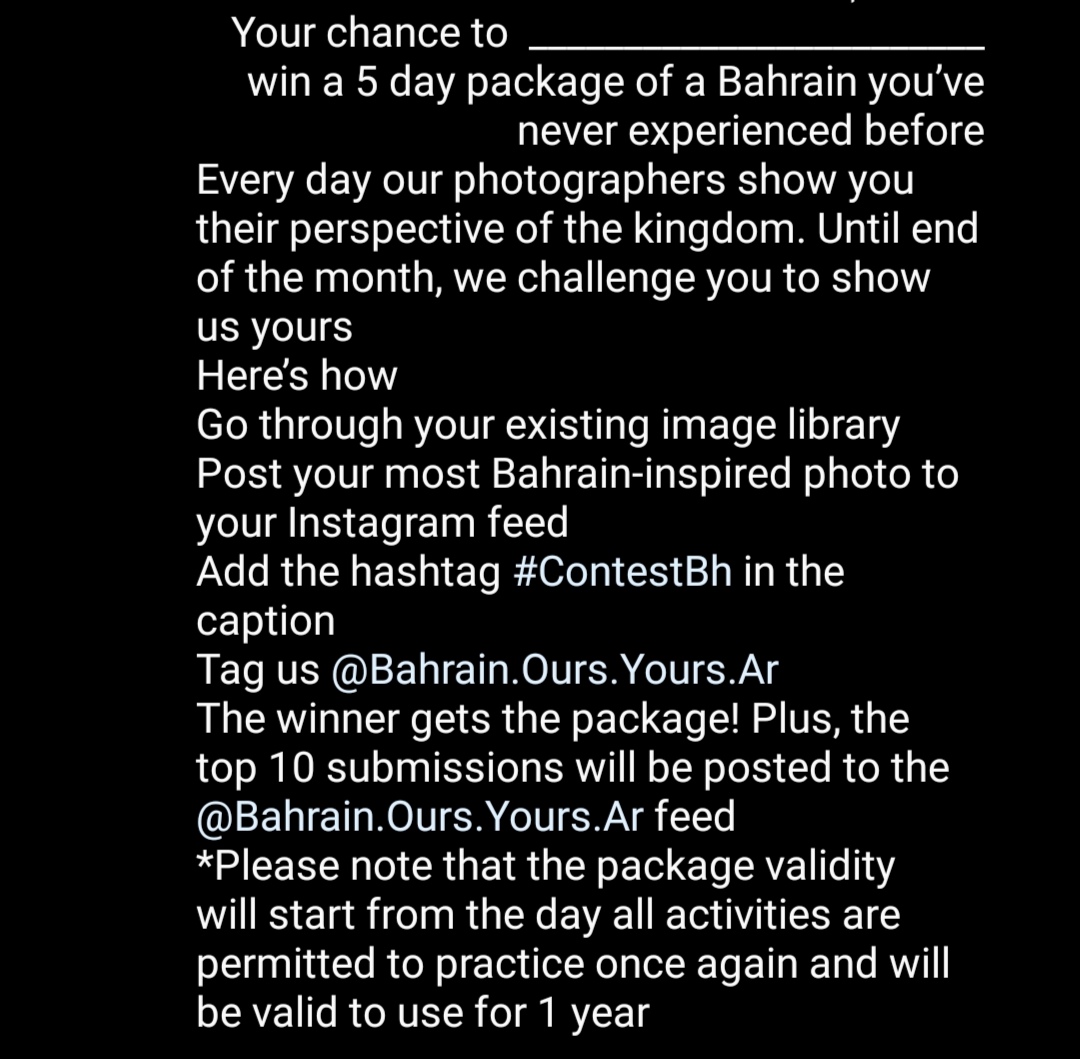Open @Bahrain.Ours.Yours.Ar mention before 'feed'

click(420, 817)
